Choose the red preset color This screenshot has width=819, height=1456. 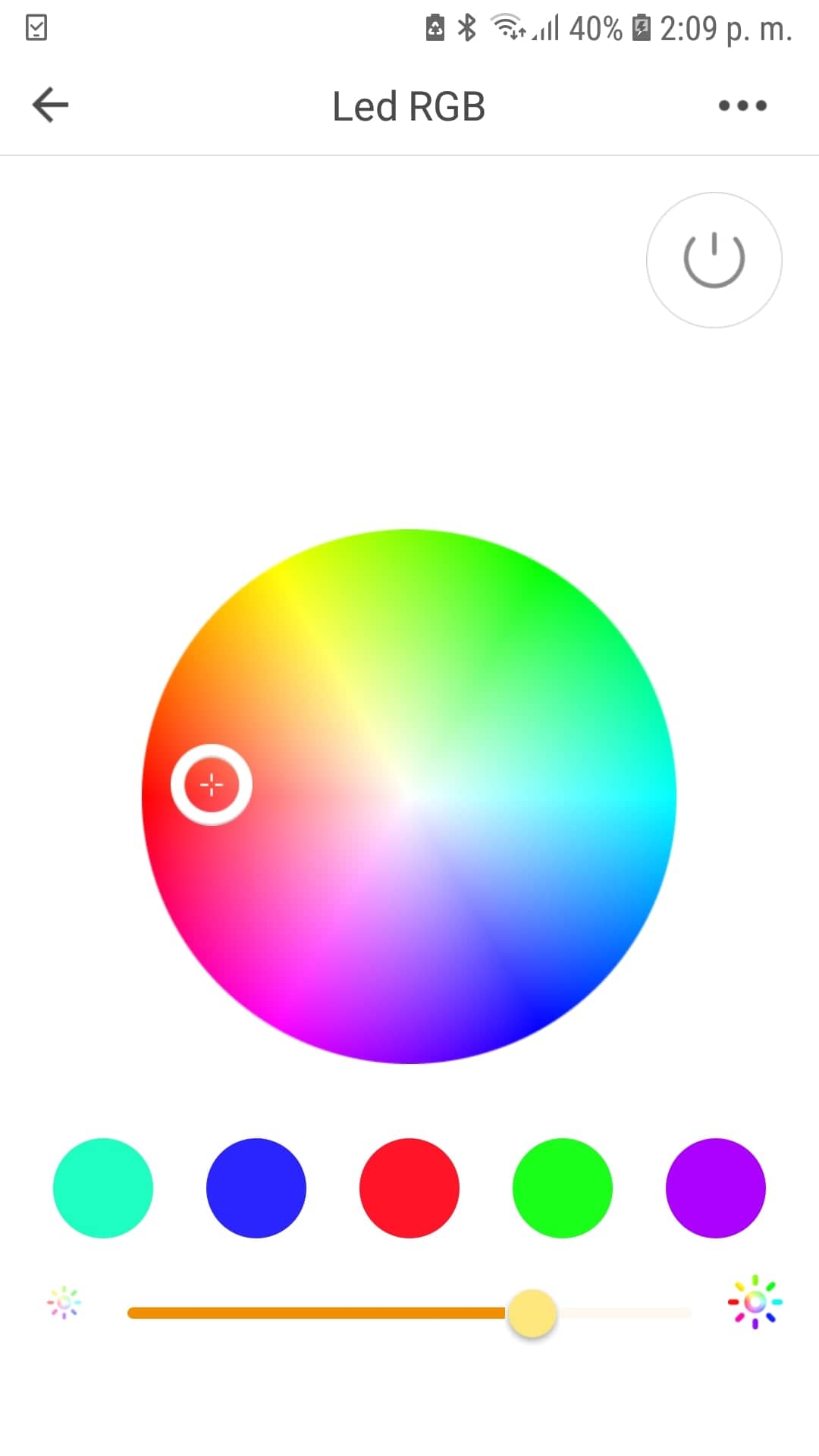(409, 1188)
